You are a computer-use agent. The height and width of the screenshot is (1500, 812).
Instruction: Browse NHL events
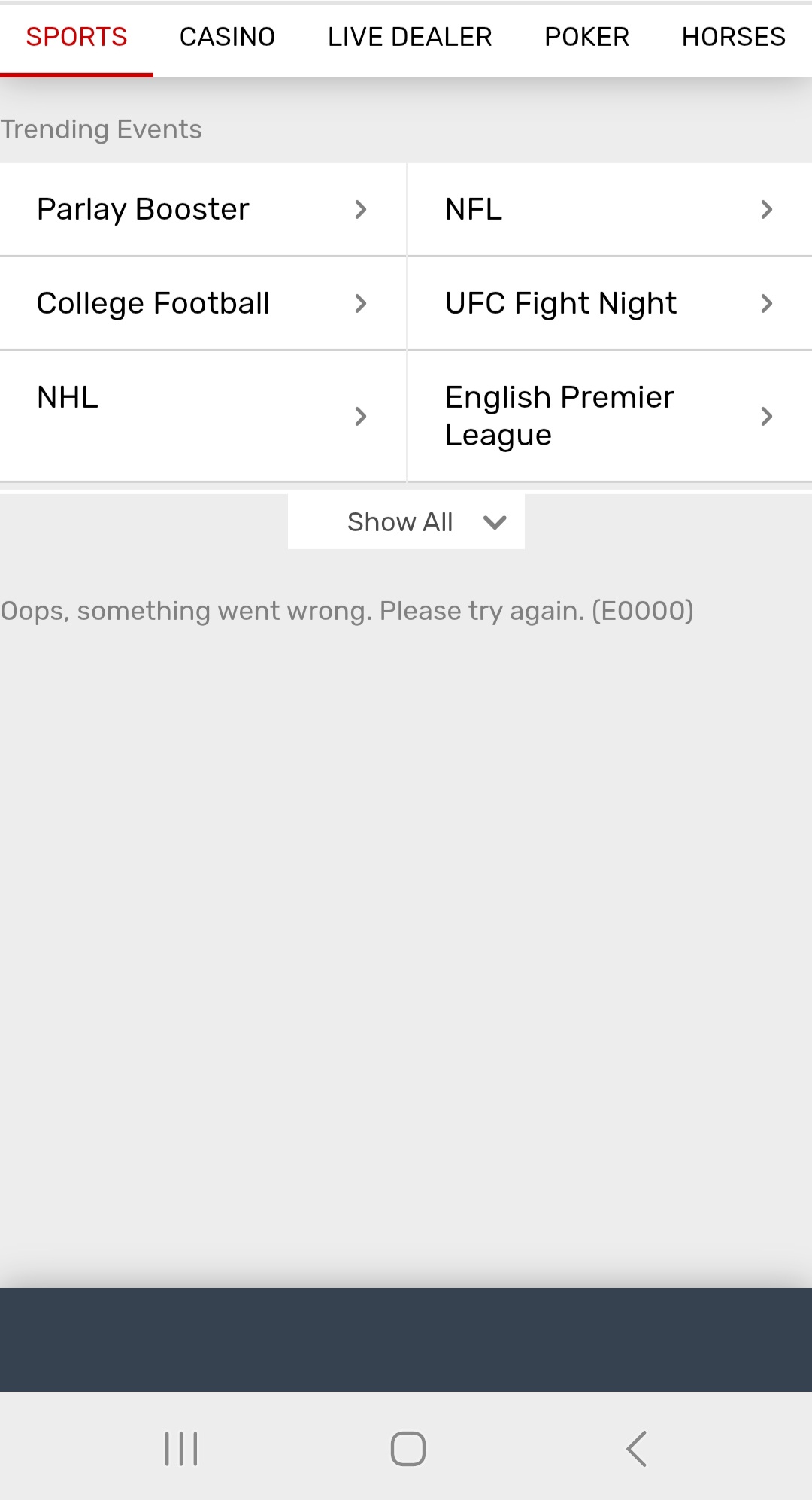(x=202, y=415)
